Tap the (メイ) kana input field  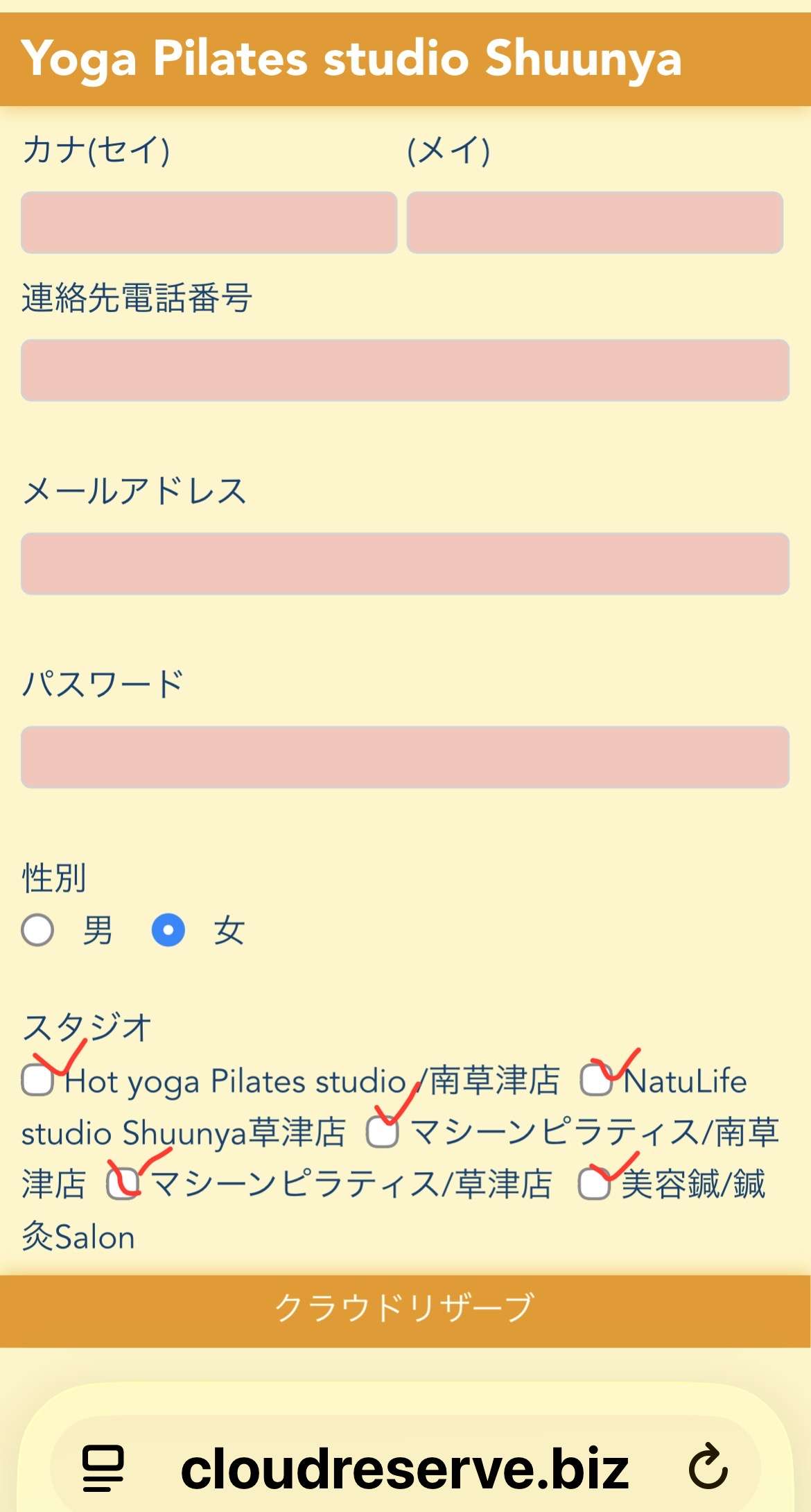(x=595, y=223)
